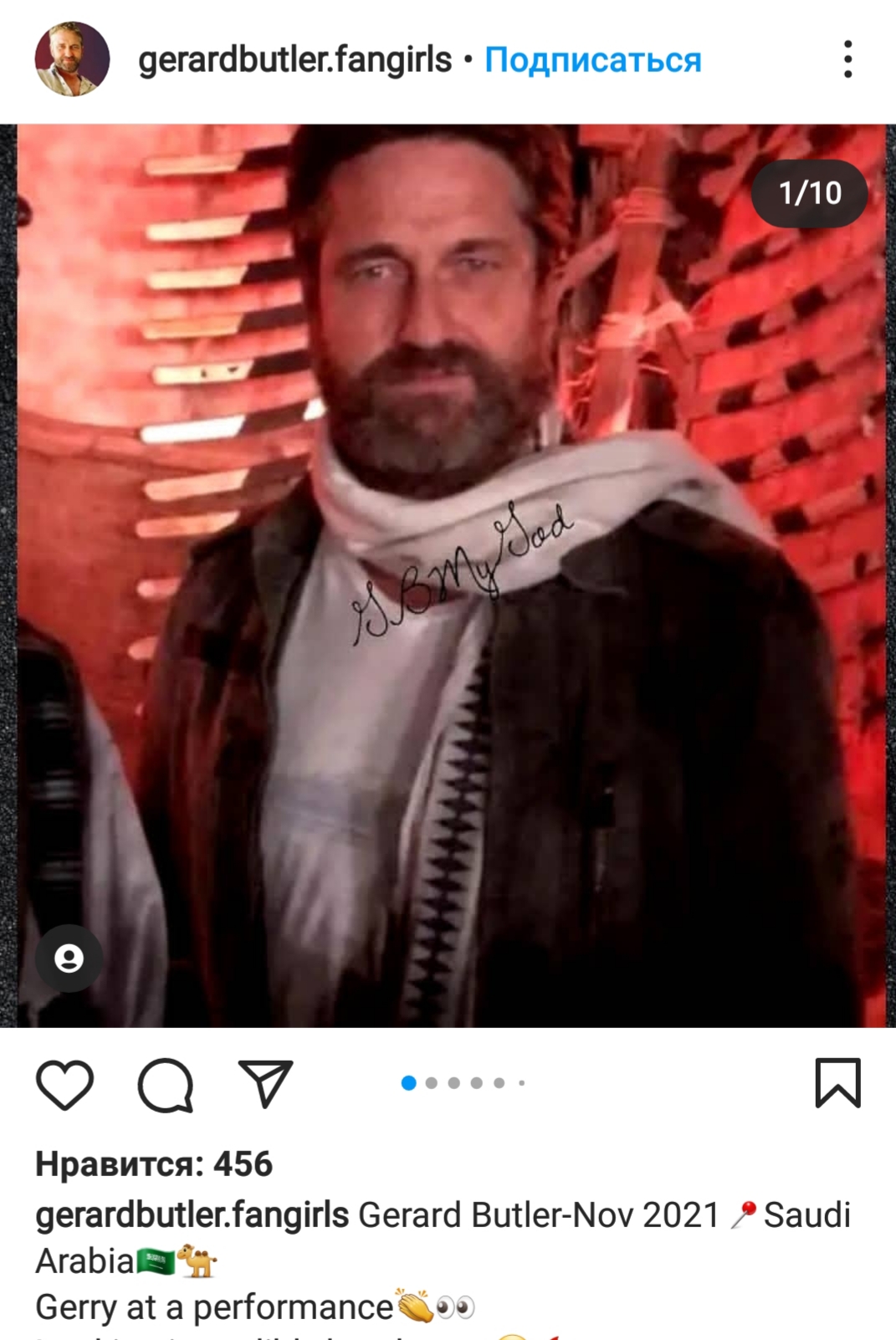This screenshot has height=1340, width=896.
Task: Open comments for this post
Action: 166,1085
